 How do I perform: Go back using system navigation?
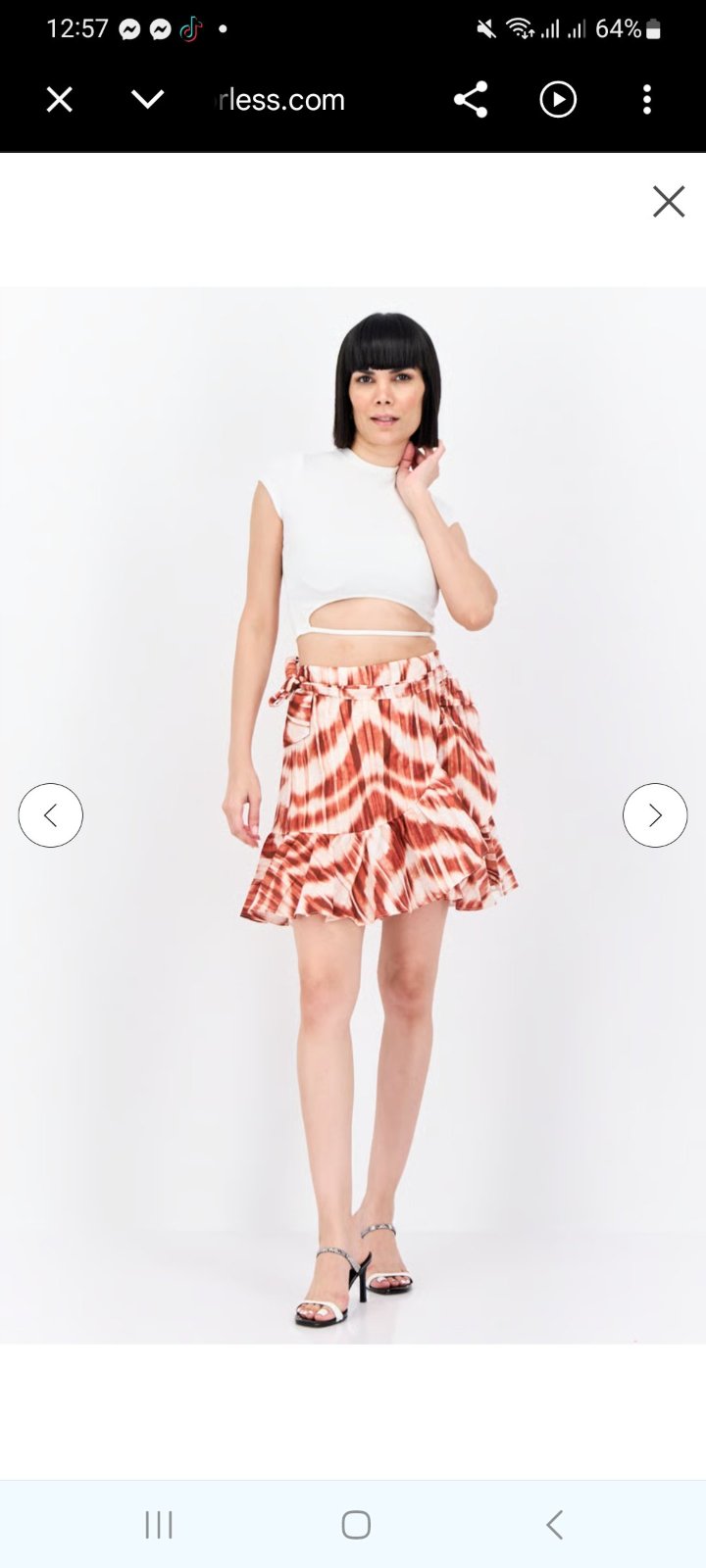(554, 1525)
